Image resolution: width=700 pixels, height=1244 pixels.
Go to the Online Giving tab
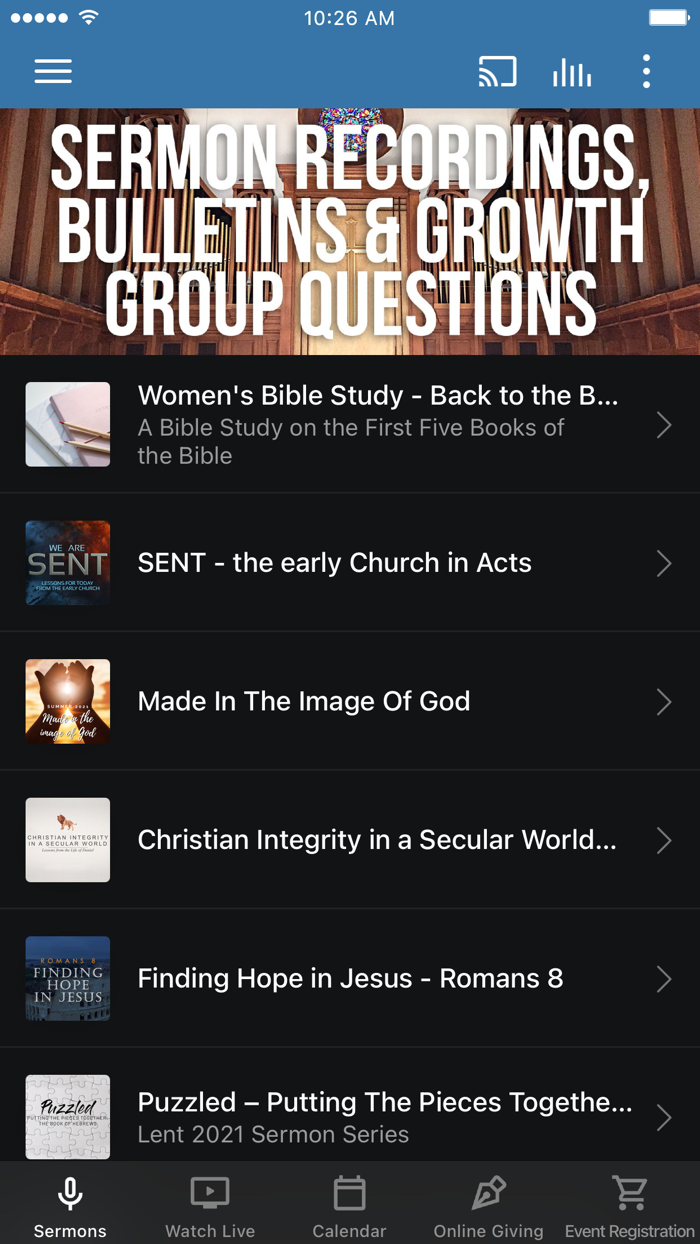[489, 1206]
